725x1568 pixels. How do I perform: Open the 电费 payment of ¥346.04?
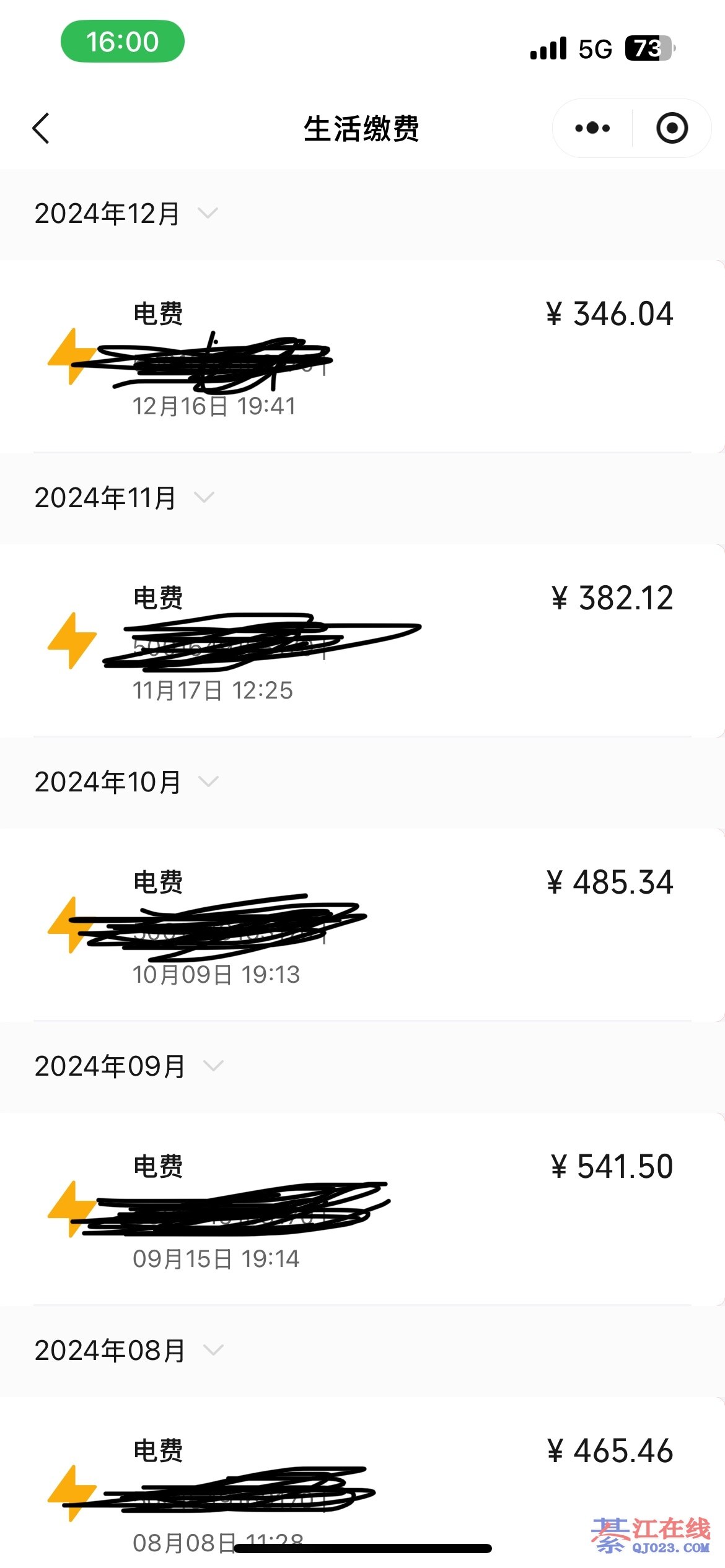click(x=362, y=357)
